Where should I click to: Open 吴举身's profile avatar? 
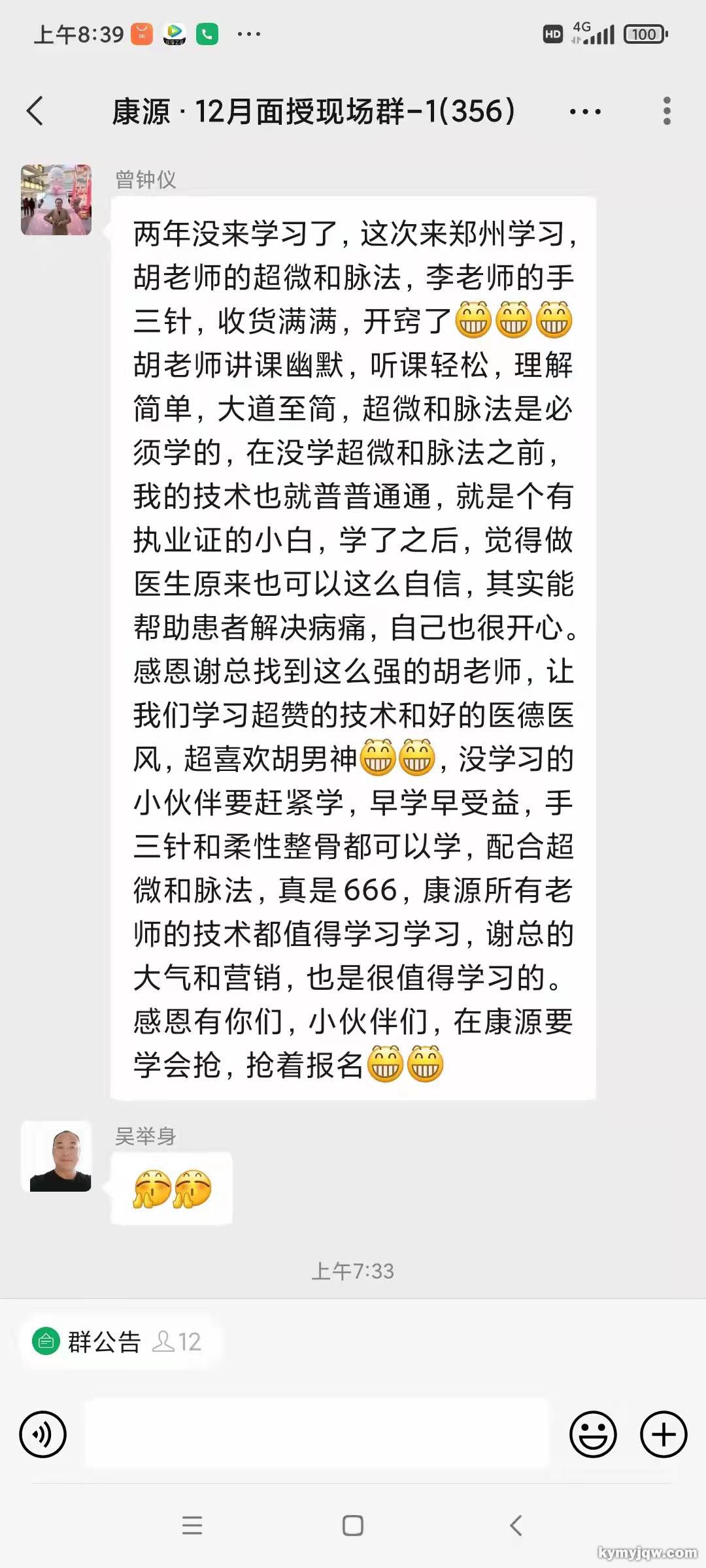tap(56, 1156)
